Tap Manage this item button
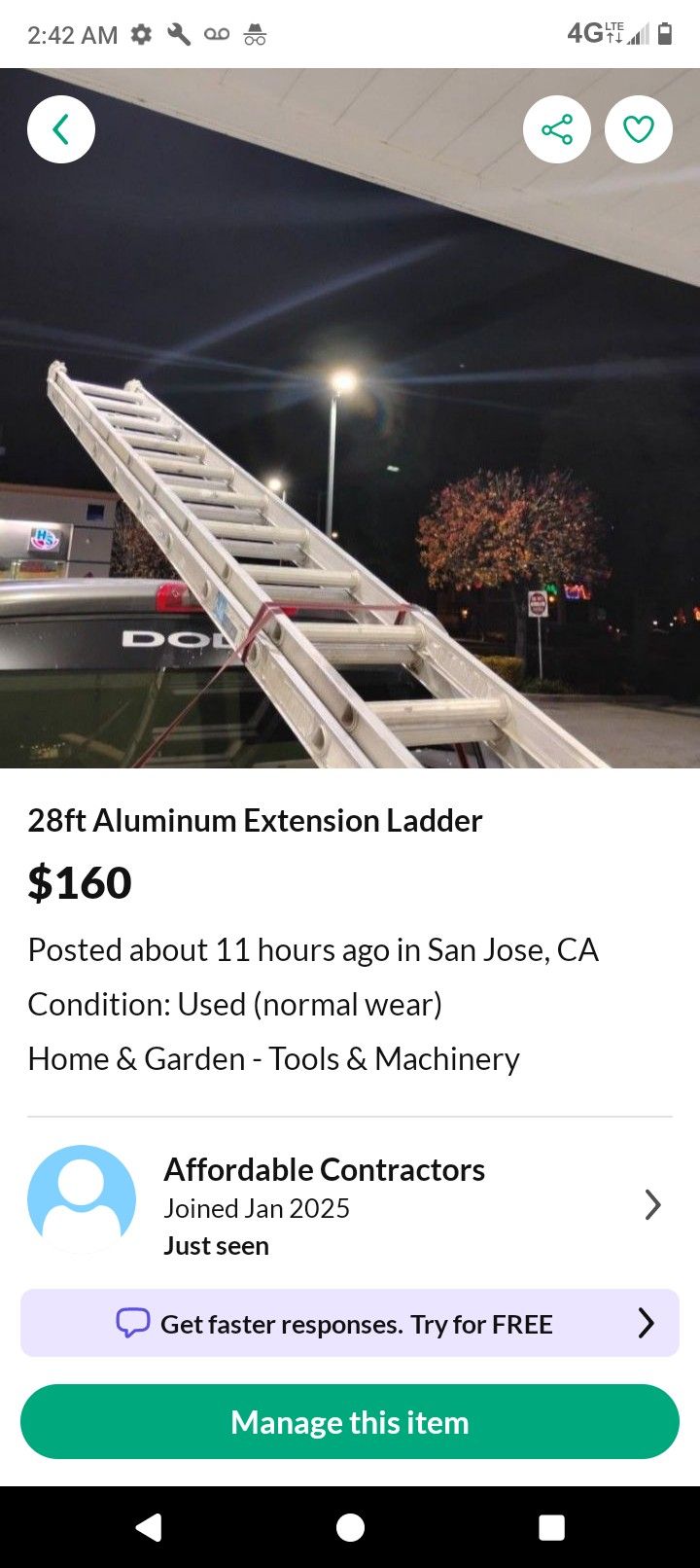The height and width of the screenshot is (1568, 700). click(350, 1422)
